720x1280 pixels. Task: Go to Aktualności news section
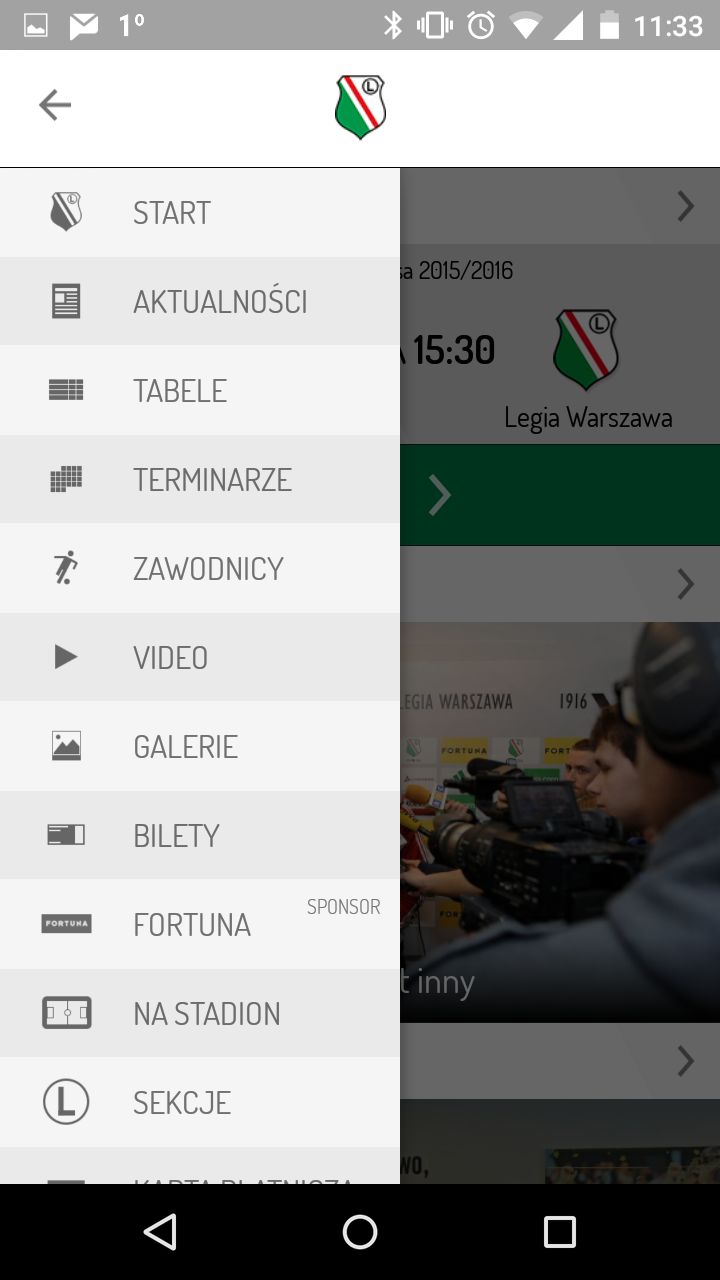(200, 301)
